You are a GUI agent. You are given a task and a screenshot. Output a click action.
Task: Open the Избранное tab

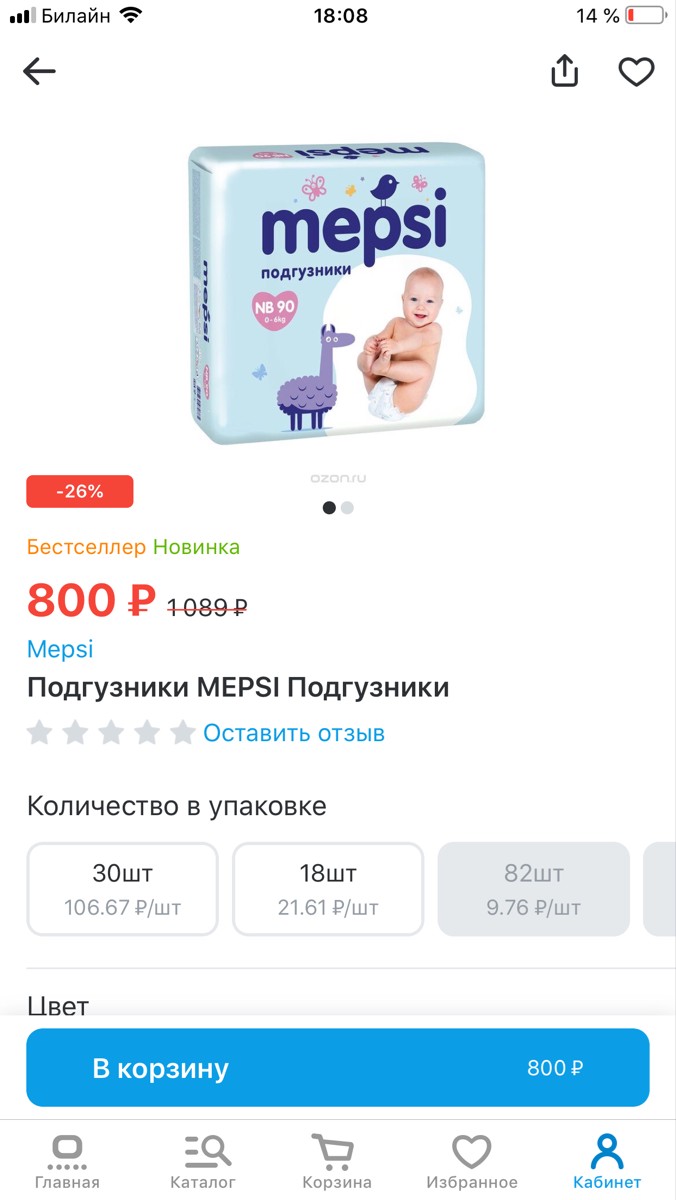pos(472,1162)
